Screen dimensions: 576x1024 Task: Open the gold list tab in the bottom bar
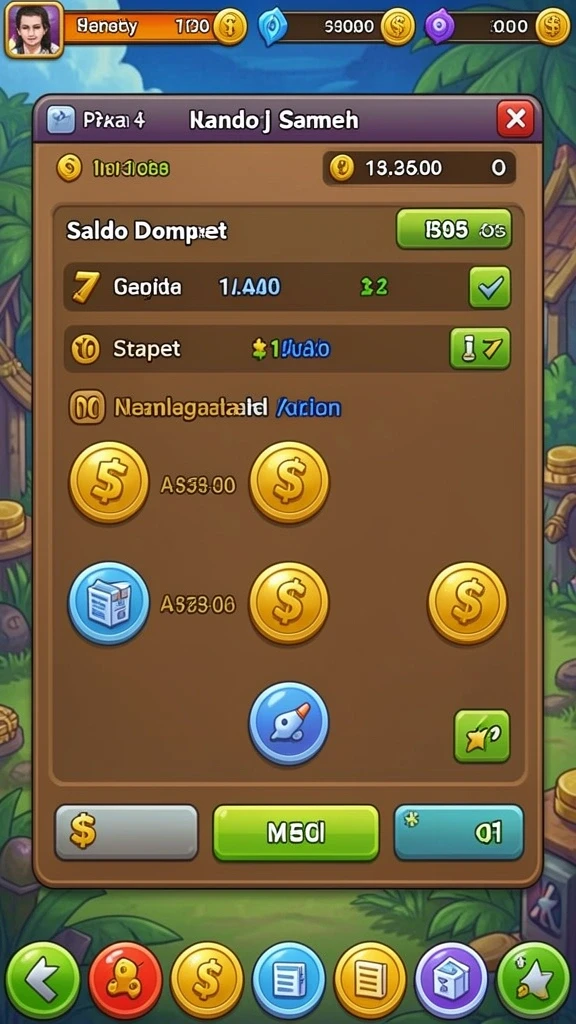tap(370, 980)
